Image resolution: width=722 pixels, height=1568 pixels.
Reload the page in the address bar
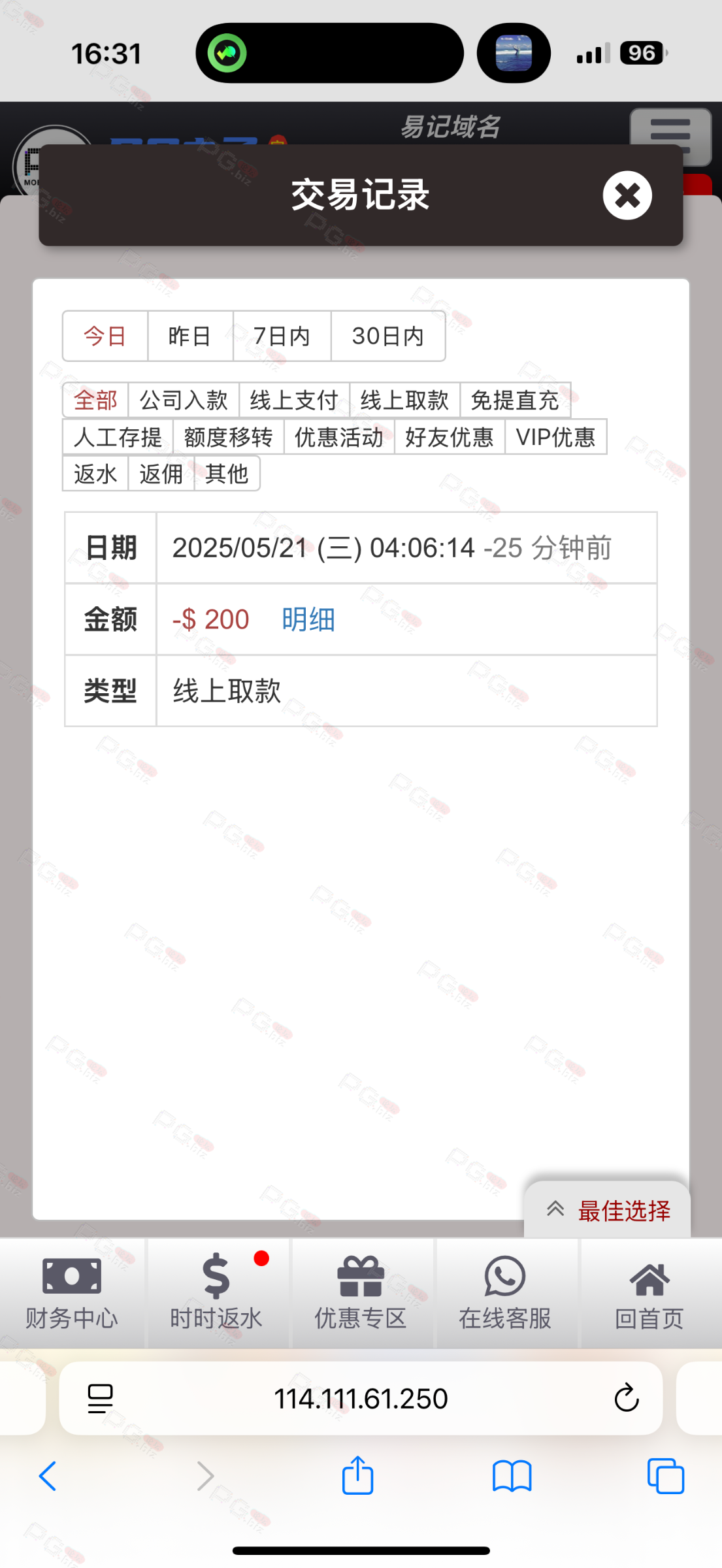(626, 1398)
